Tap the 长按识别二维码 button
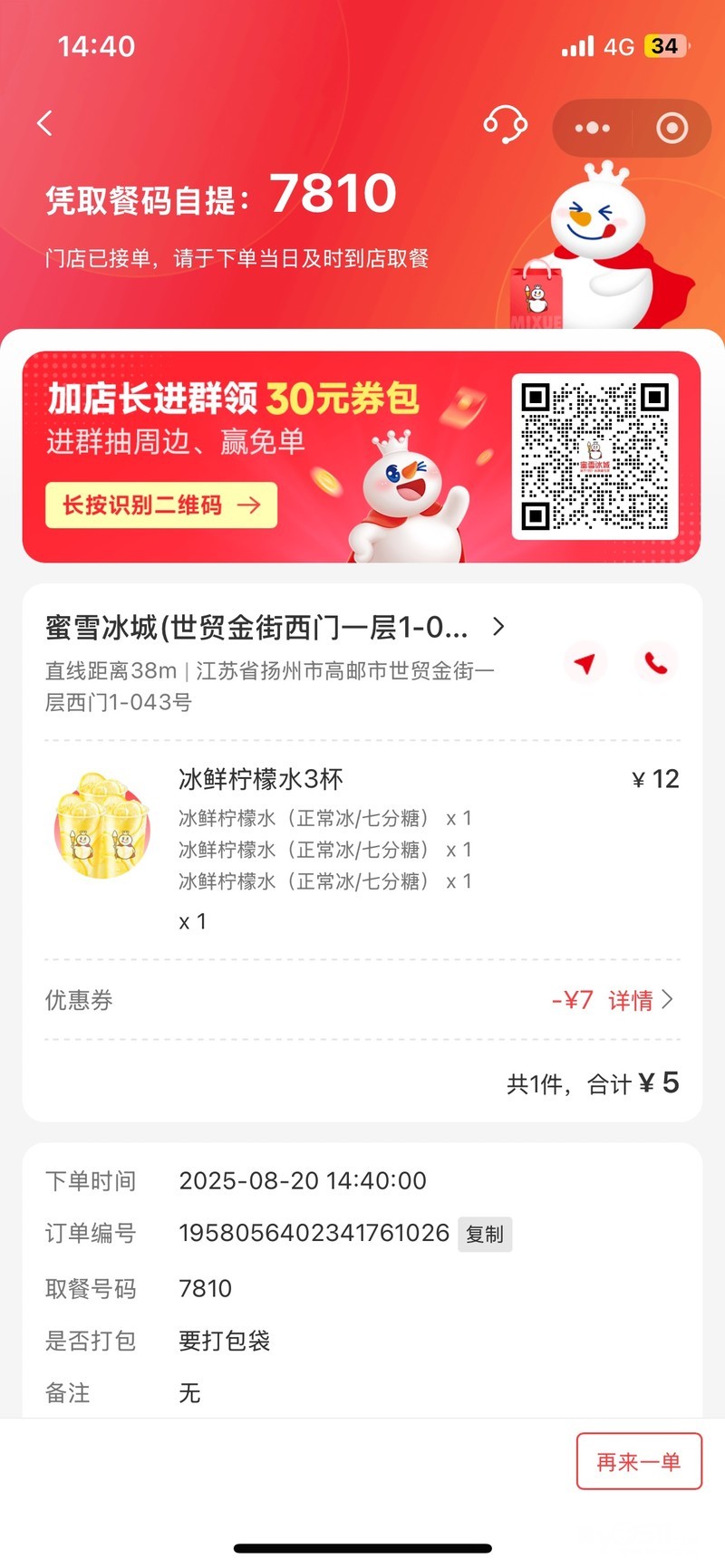Screen dimensions: 725x1568 pyautogui.click(x=161, y=505)
